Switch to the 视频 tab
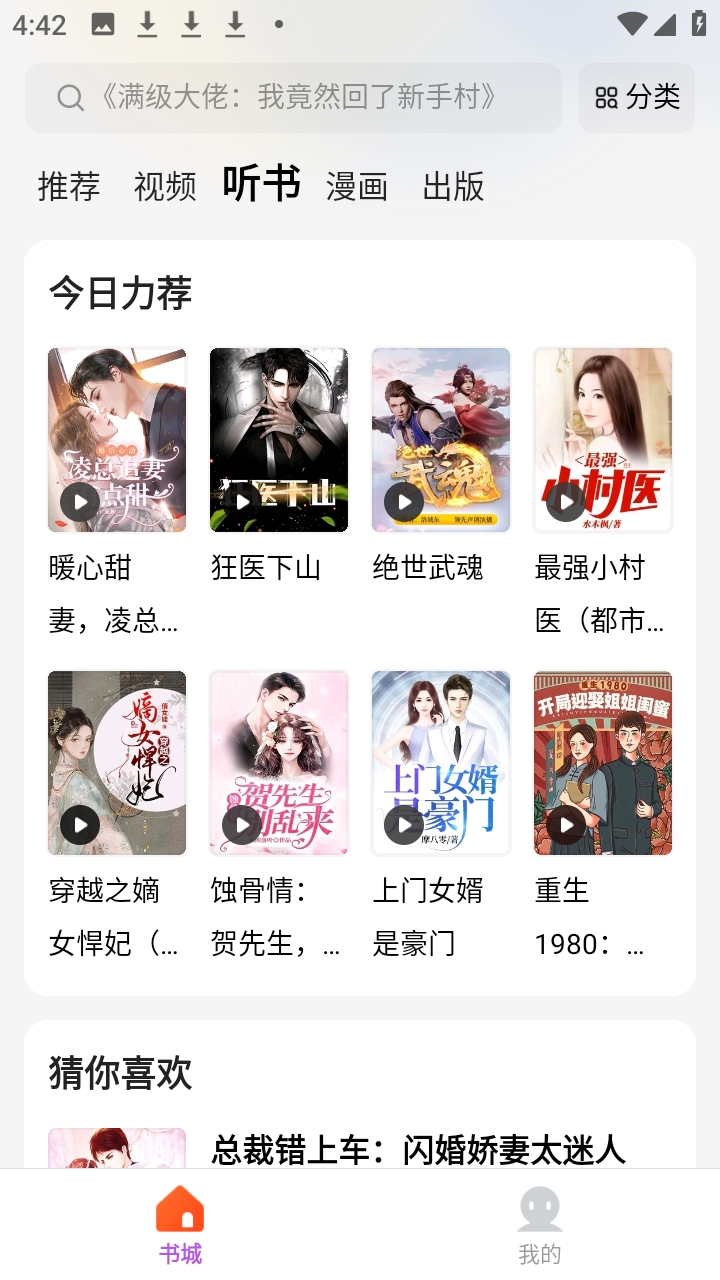 coord(163,187)
